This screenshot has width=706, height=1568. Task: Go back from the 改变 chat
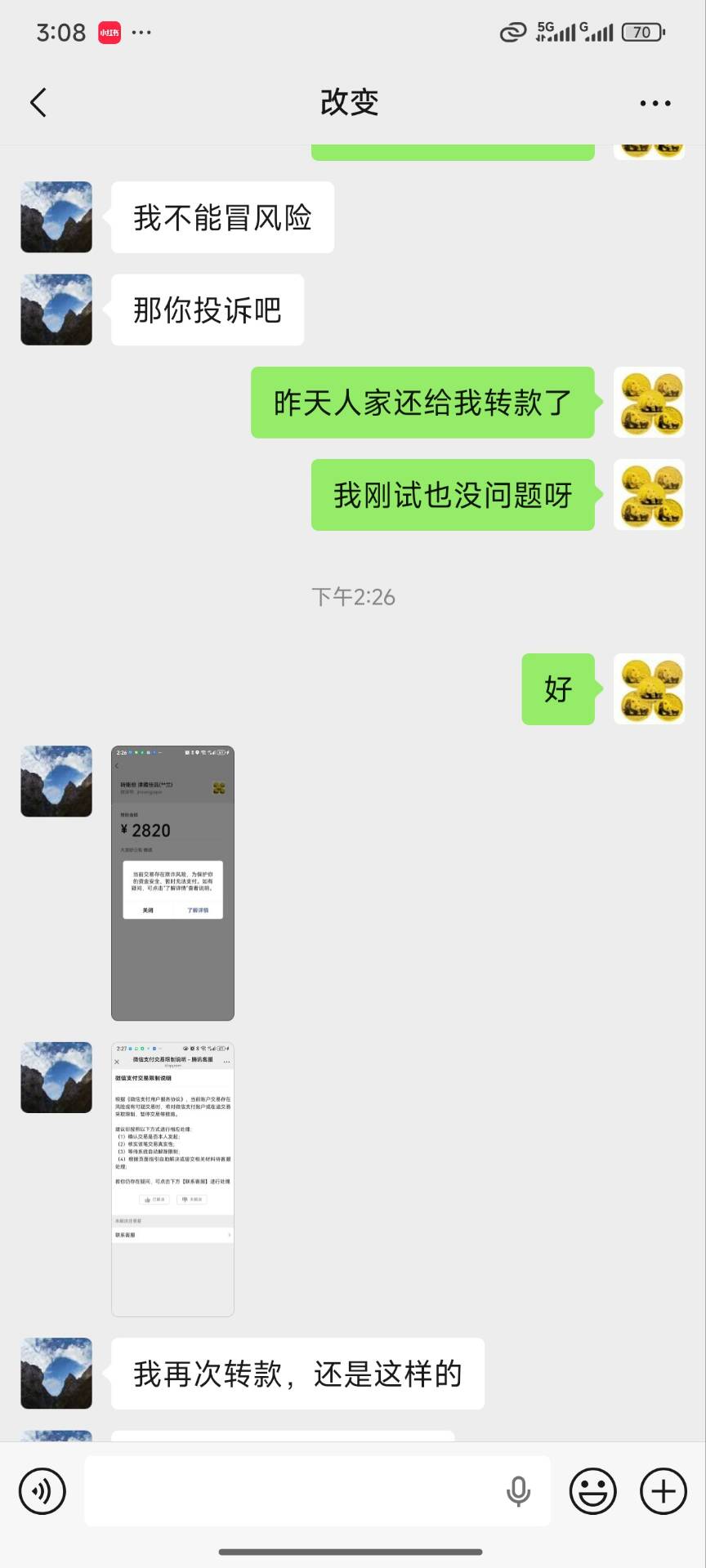coord(38,103)
